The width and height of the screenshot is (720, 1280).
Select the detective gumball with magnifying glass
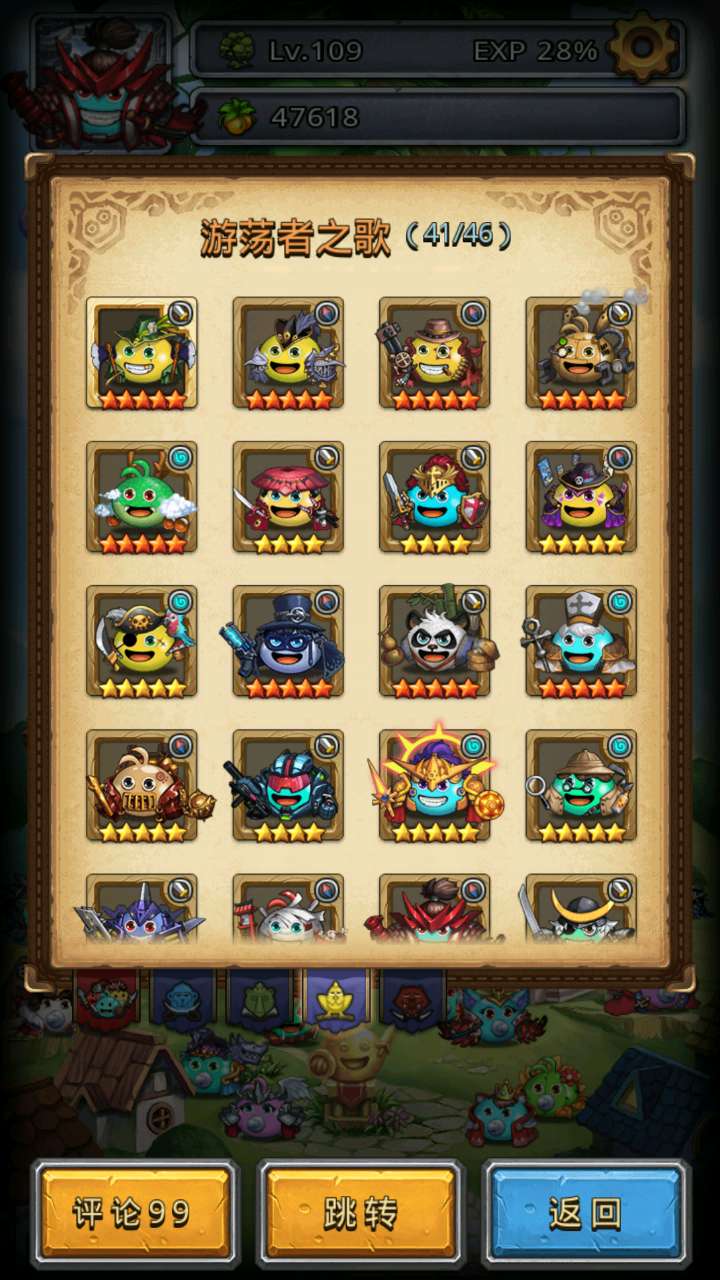pos(581,785)
